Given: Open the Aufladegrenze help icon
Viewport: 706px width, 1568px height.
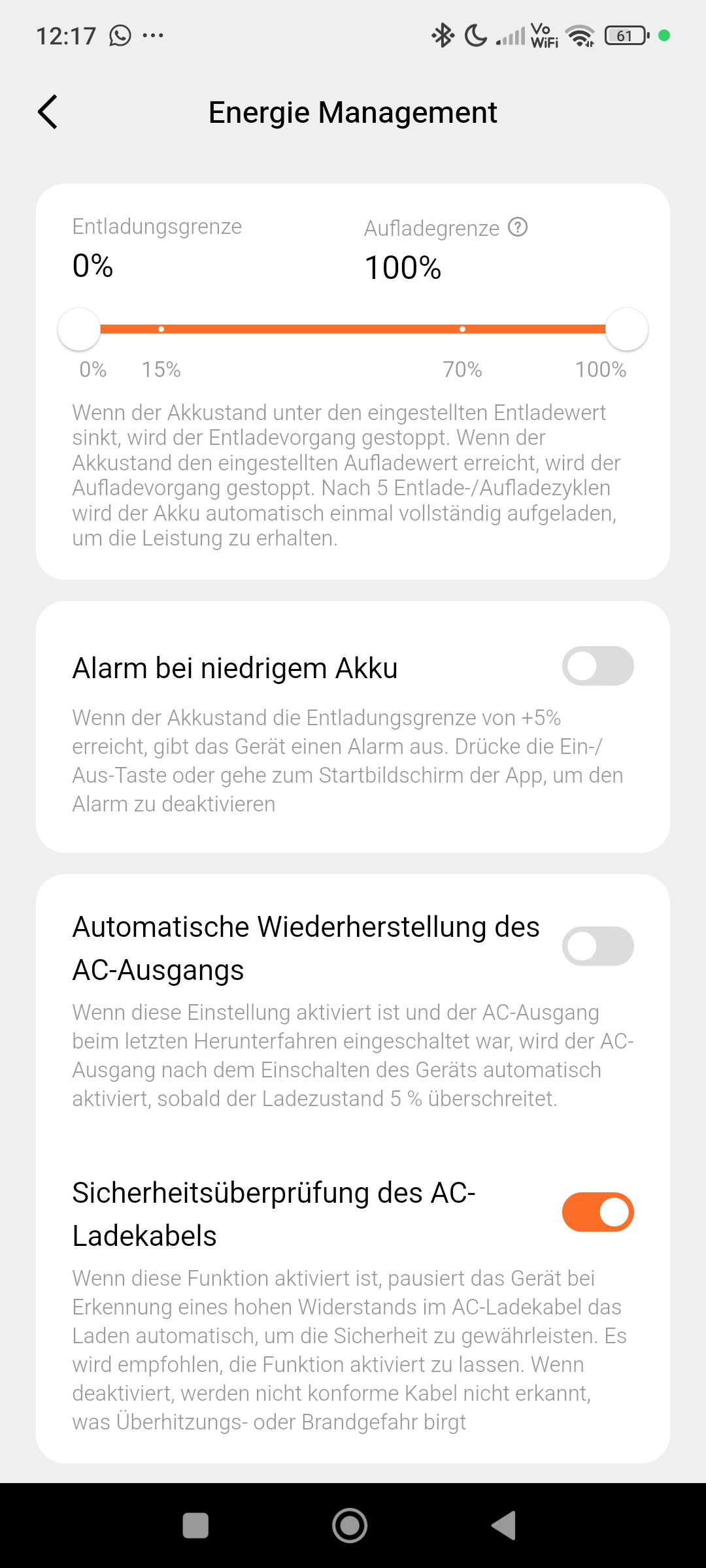Looking at the screenshot, I should pos(518,227).
